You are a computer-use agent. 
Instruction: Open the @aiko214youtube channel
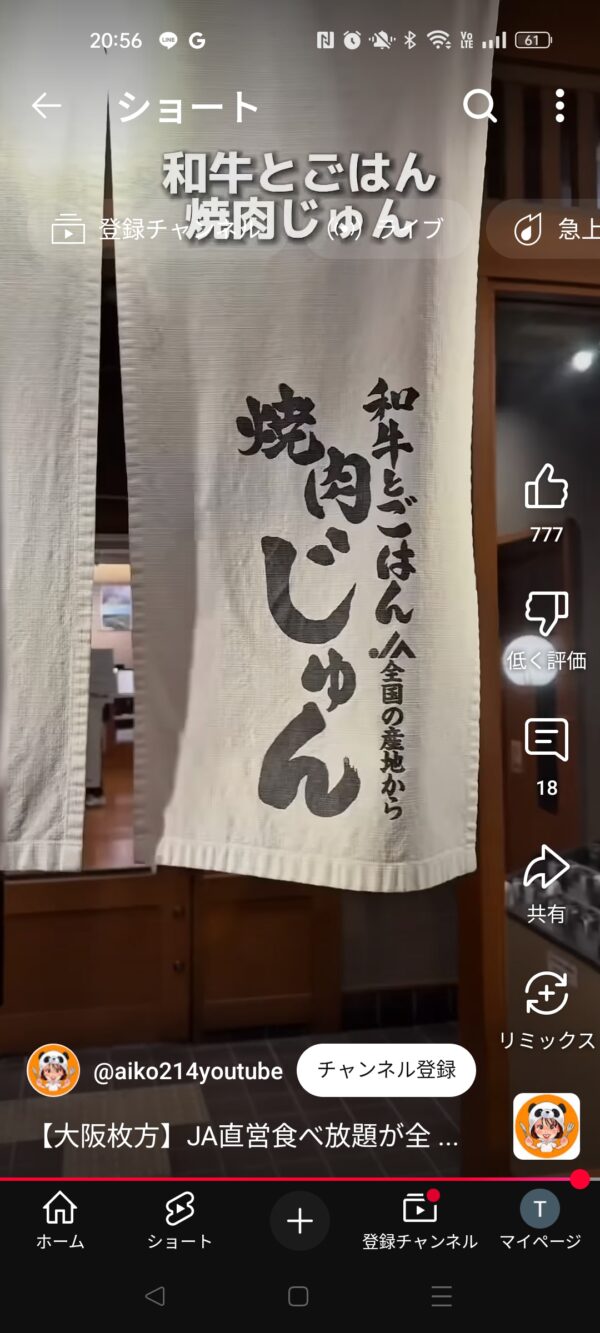[x=187, y=1071]
